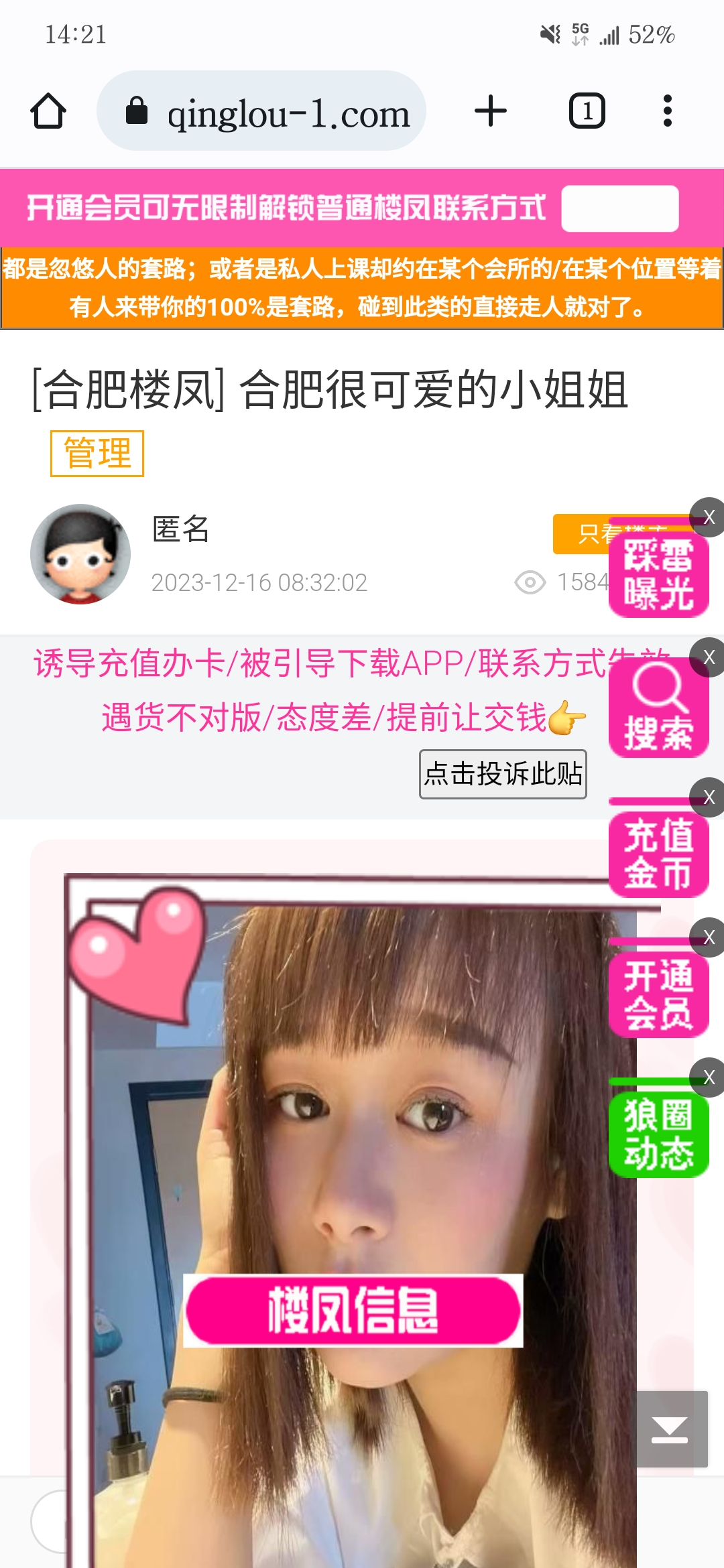Tap the anonymous poster's avatar

(80, 554)
